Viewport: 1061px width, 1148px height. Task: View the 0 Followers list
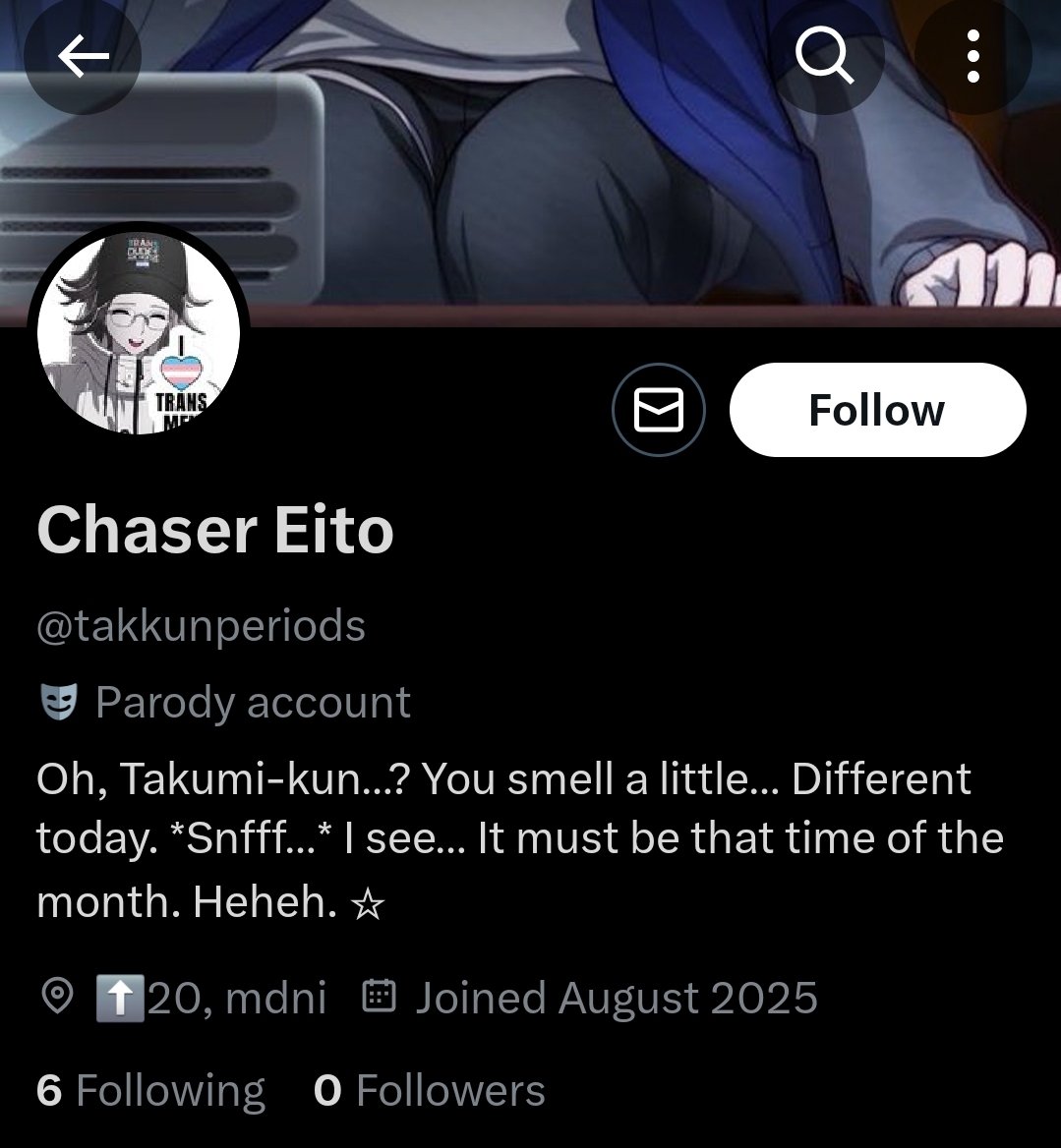[429, 1091]
